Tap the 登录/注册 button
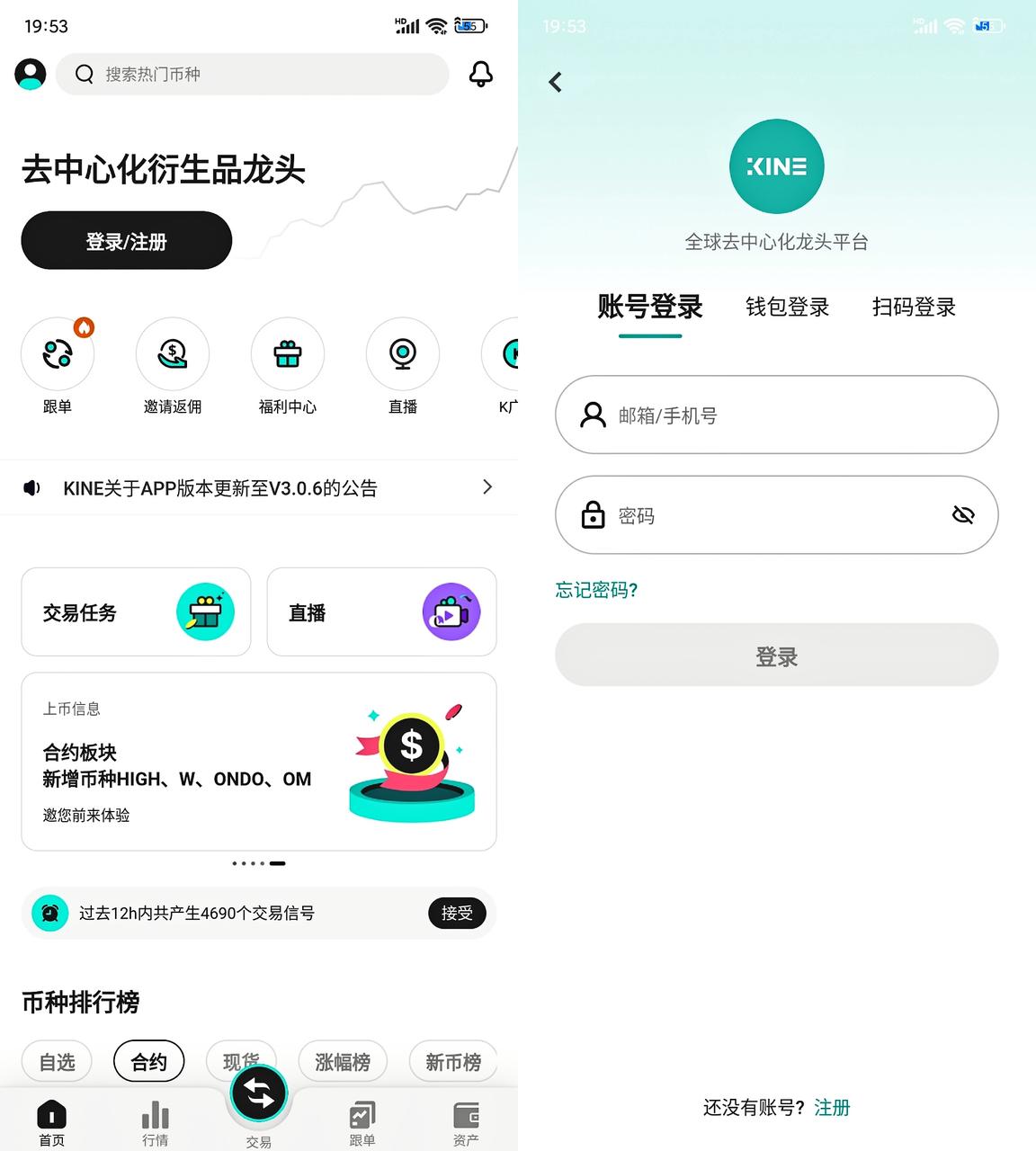The width and height of the screenshot is (1036, 1151). pos(127,241)
